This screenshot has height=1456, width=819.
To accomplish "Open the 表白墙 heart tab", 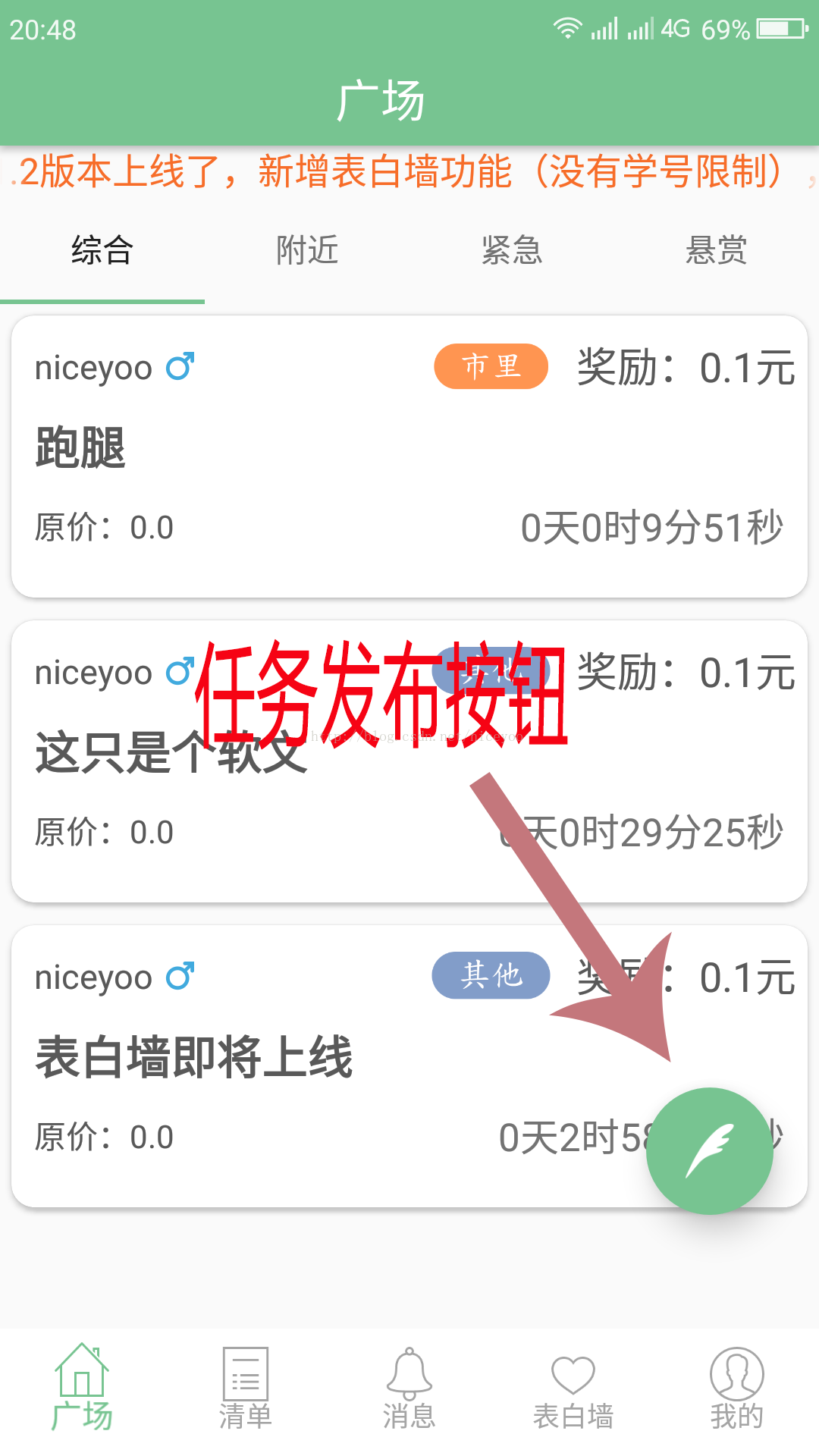I will (x=573, y=1389).
